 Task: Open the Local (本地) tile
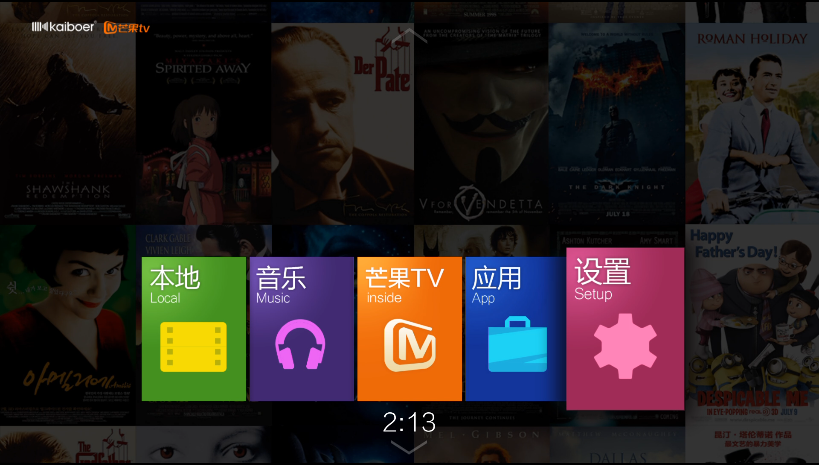click(193, 329)
